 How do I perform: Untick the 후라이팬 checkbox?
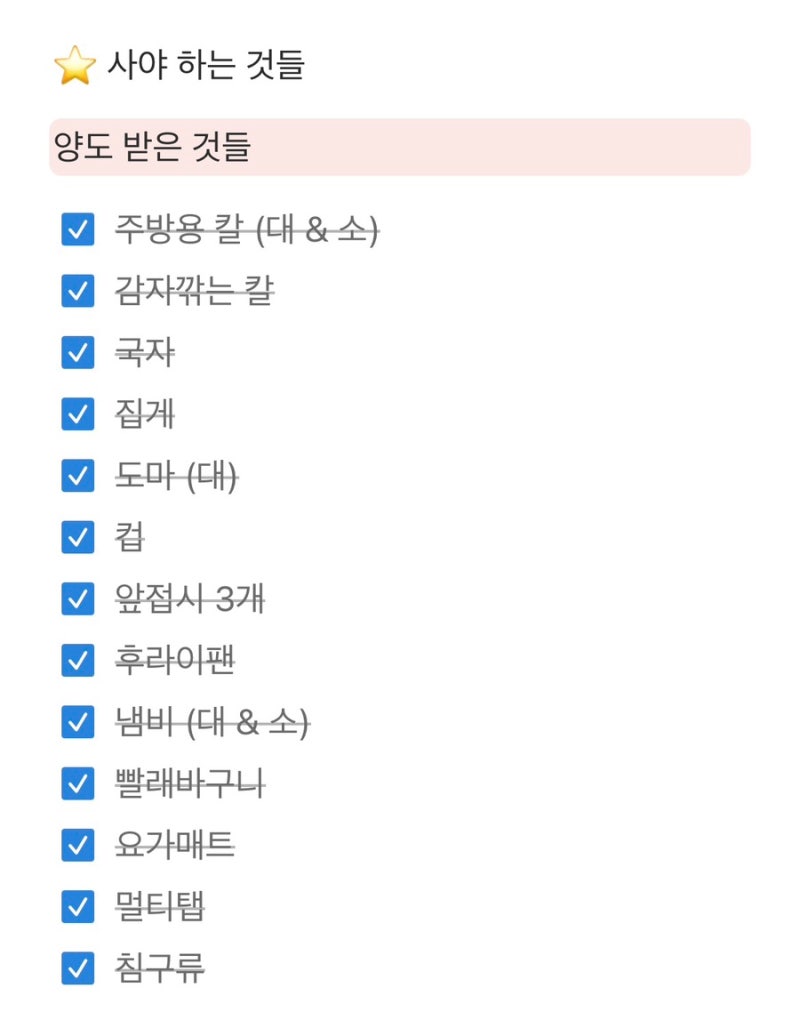click(x=78, y=660)
